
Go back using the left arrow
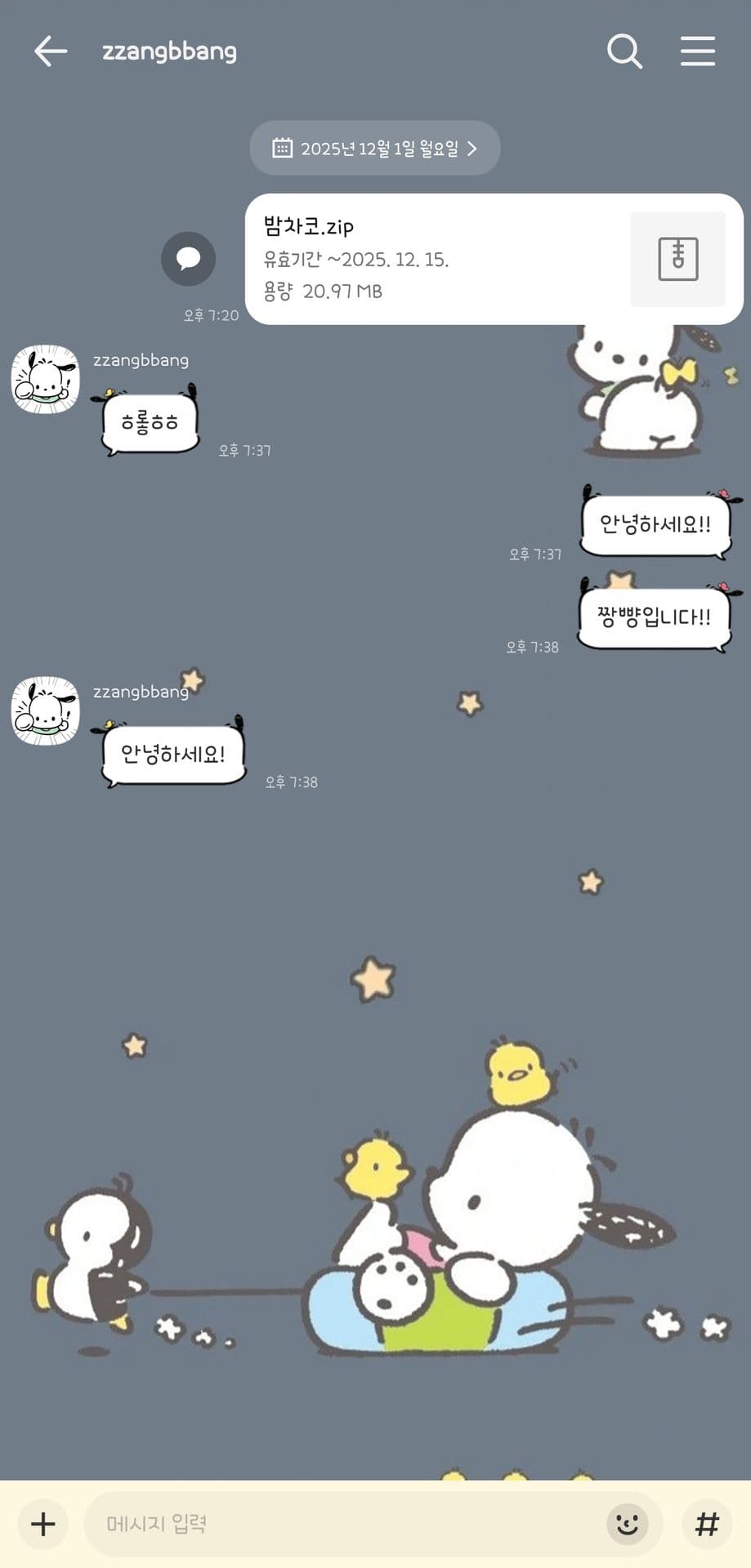49,51
